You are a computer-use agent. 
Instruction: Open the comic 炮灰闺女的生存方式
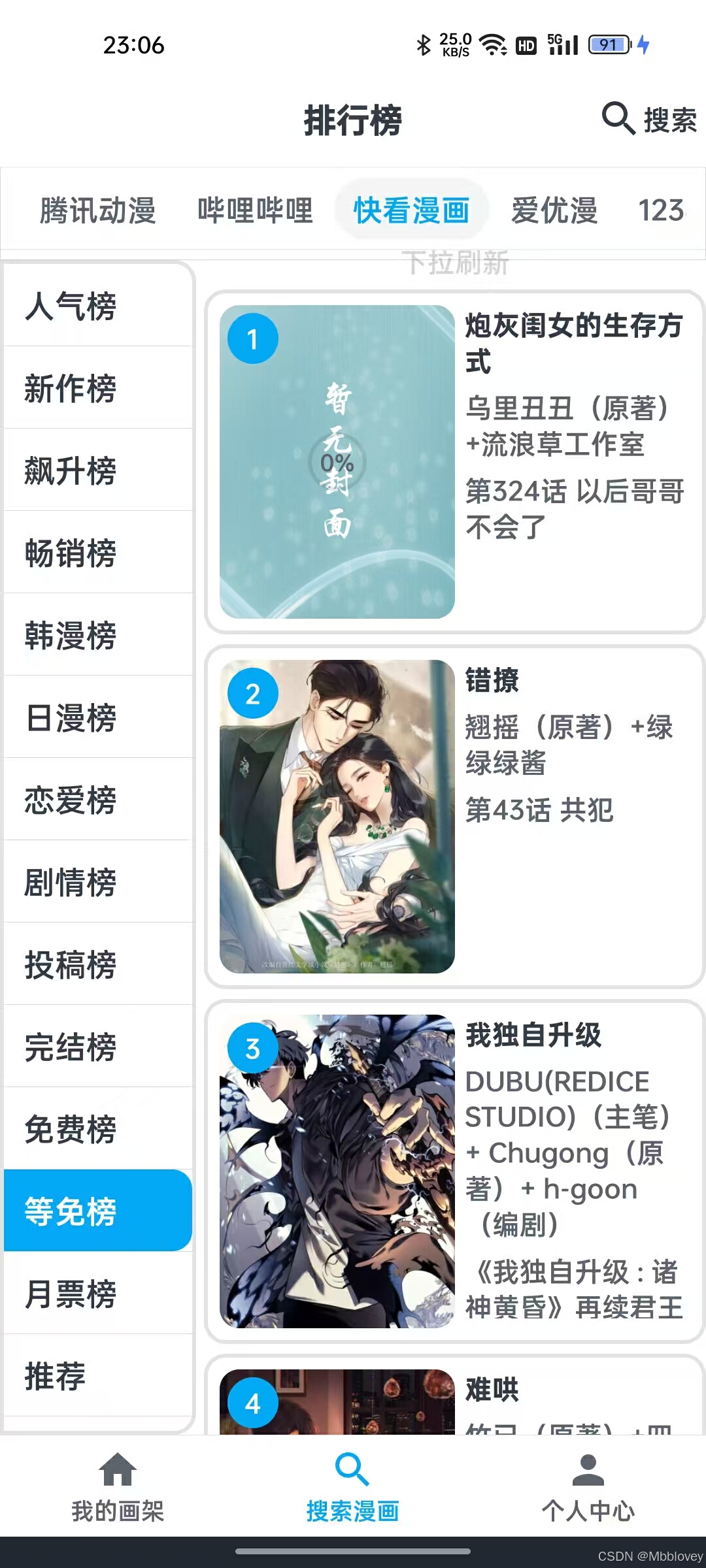tap(455, 462)
